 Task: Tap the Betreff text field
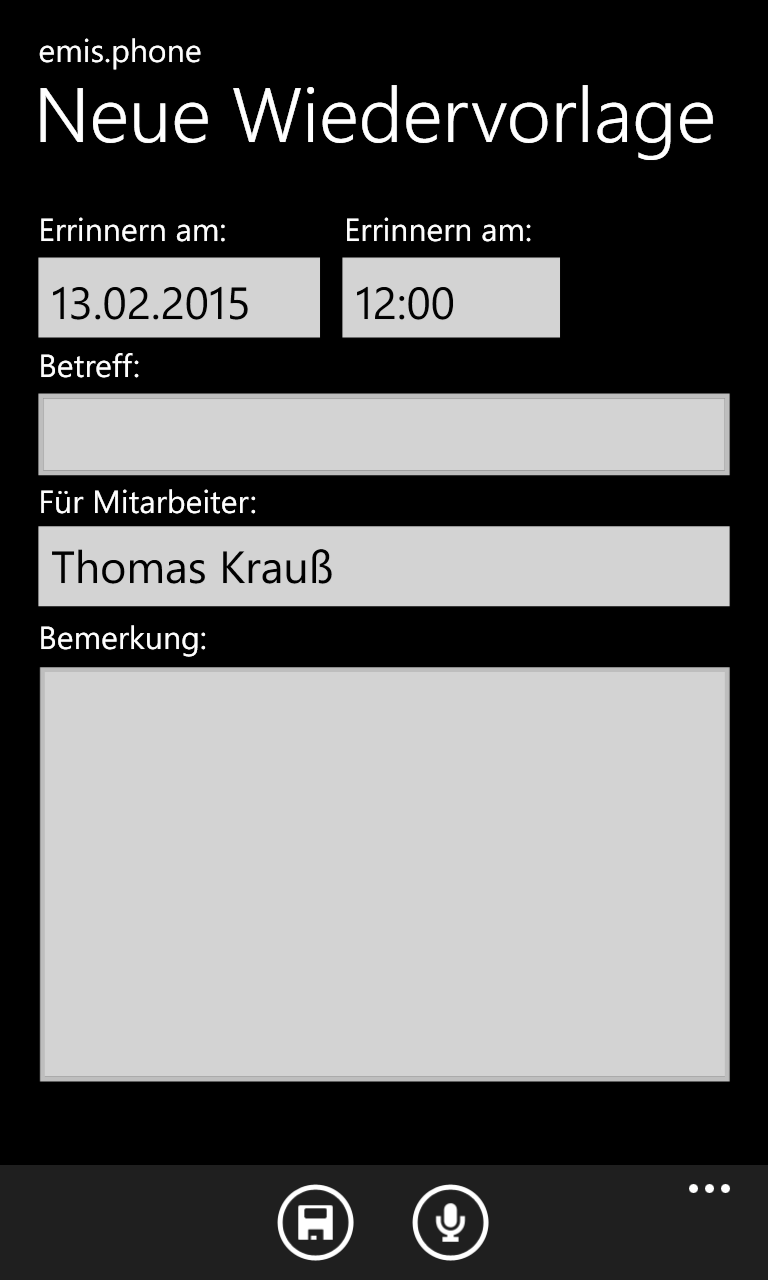click(384, 434)
